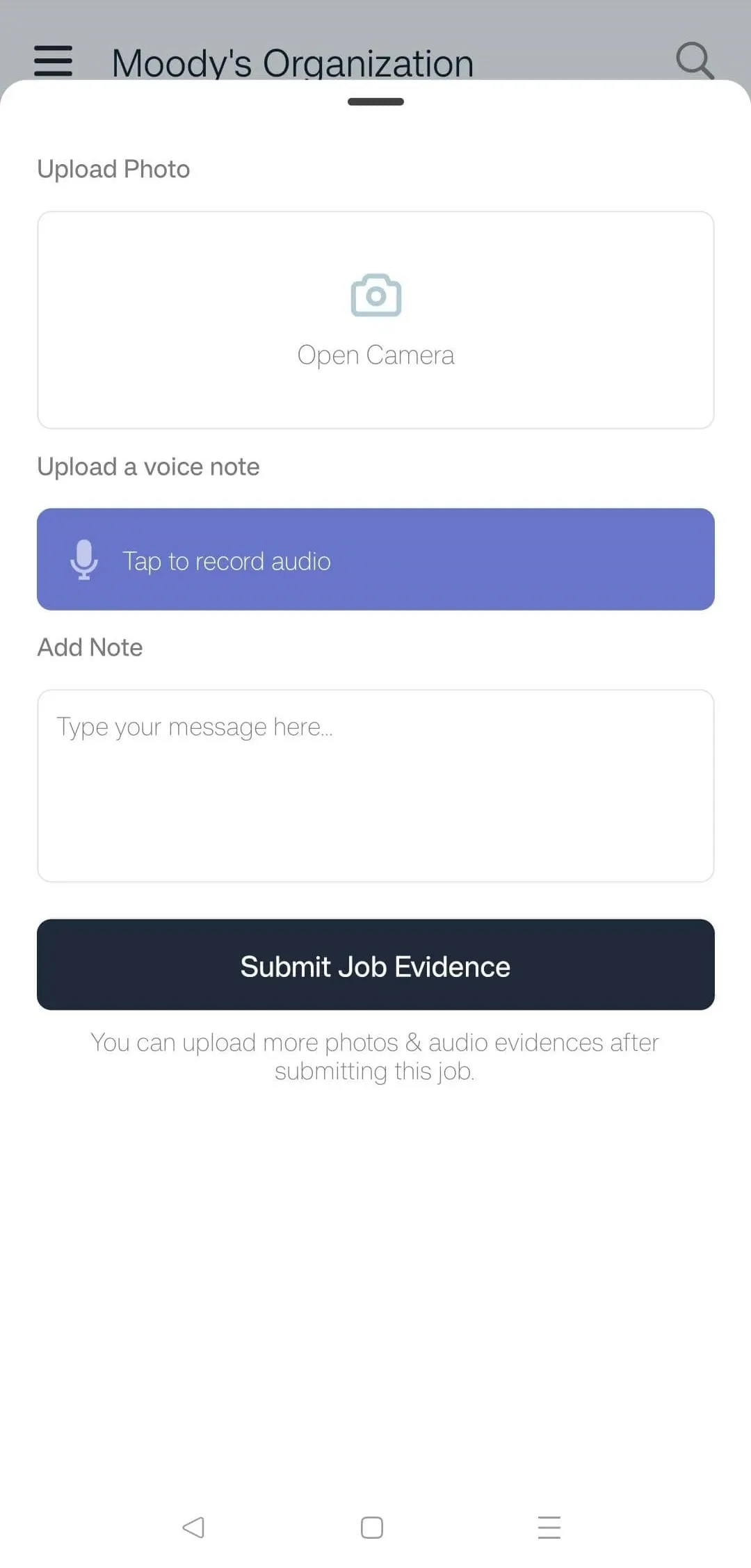This screenshot has width=751, height=1568.
Task: Tap the bottom sheet drag handle
Action: click(x=375, y=102)
